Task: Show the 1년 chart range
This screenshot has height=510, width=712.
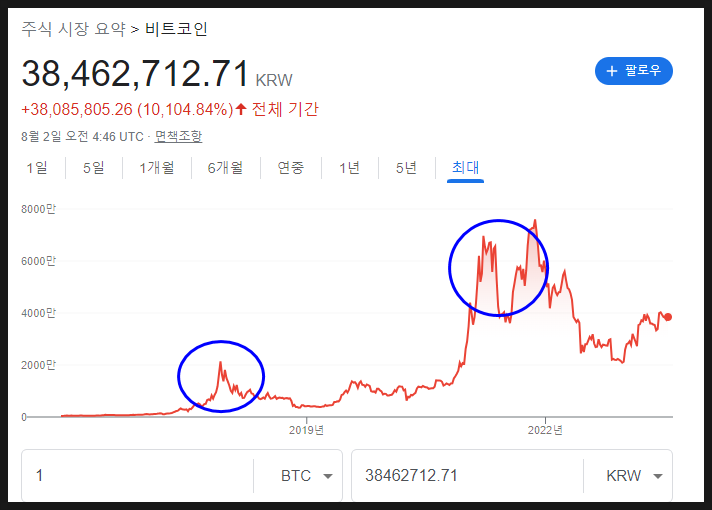Action: tap(350, 168)
